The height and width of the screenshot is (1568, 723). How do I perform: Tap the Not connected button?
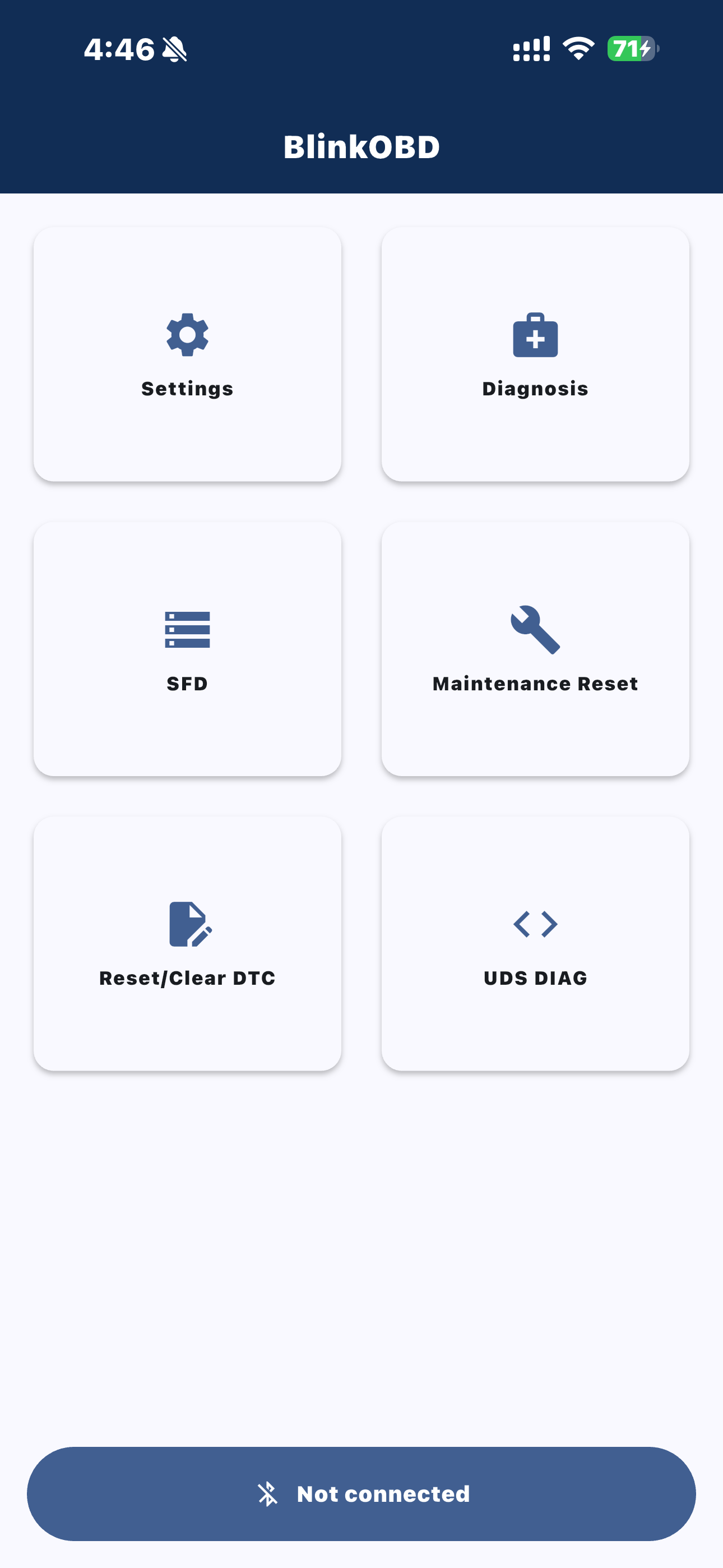pyautogui.click(x=361, y=1495)
